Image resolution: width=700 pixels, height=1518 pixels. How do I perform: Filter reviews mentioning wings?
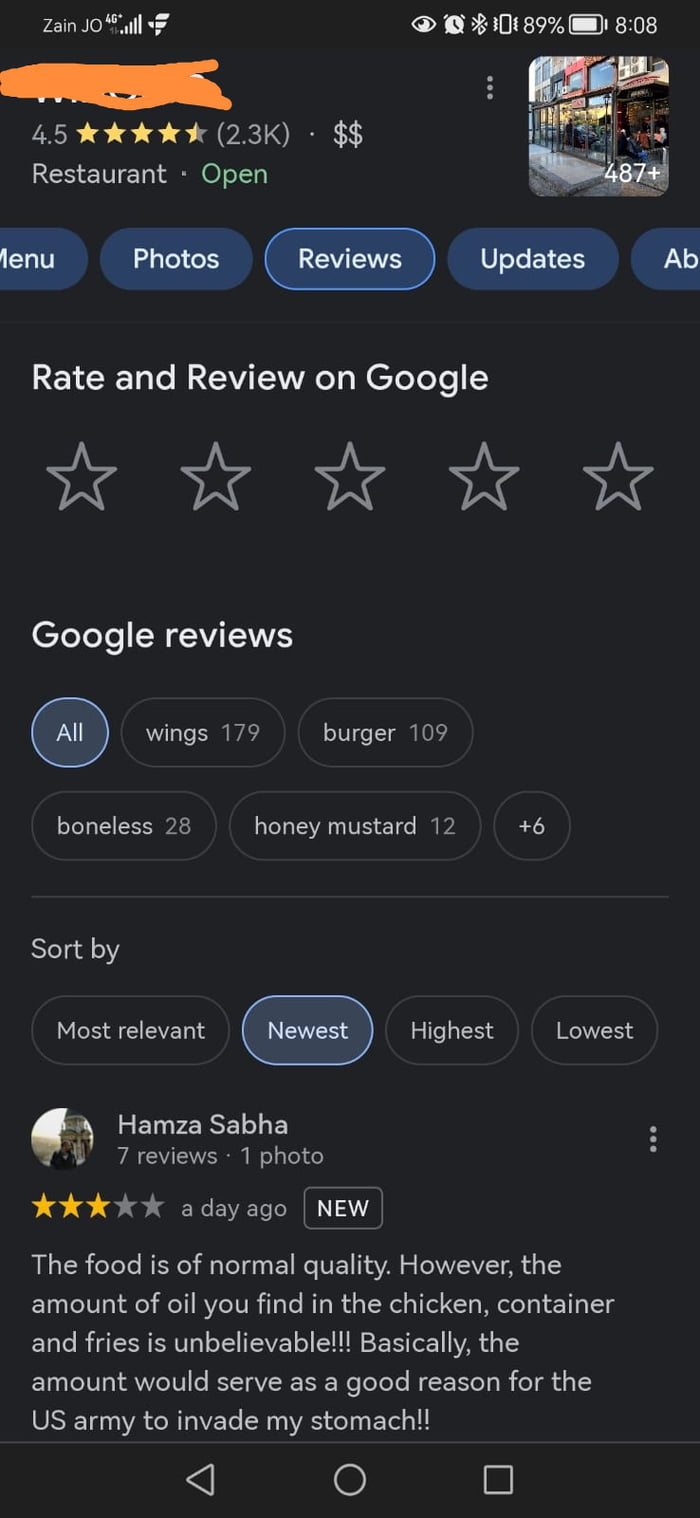point(203,733)
